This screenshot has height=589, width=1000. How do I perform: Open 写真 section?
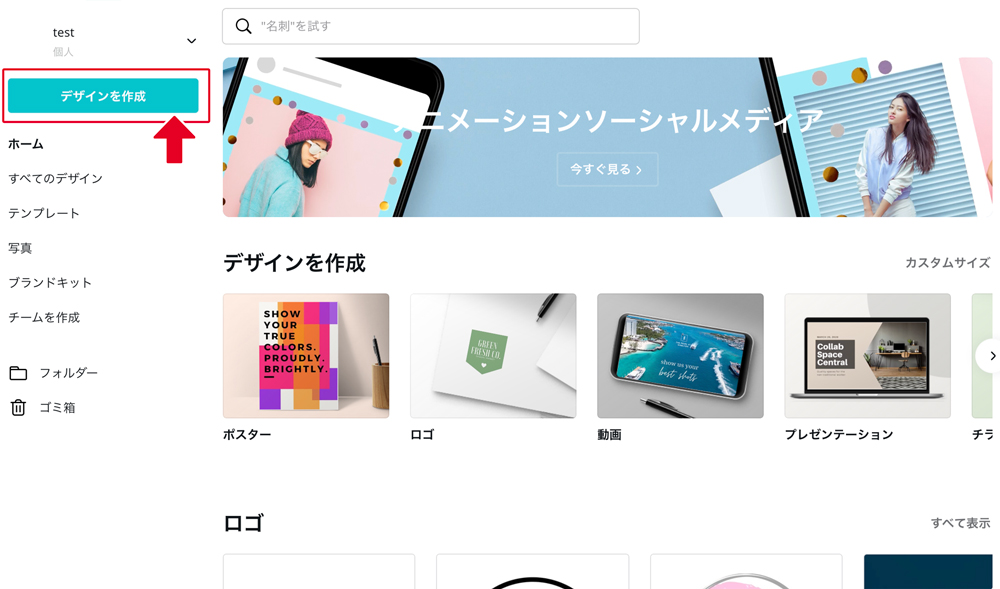coord(21,248)
